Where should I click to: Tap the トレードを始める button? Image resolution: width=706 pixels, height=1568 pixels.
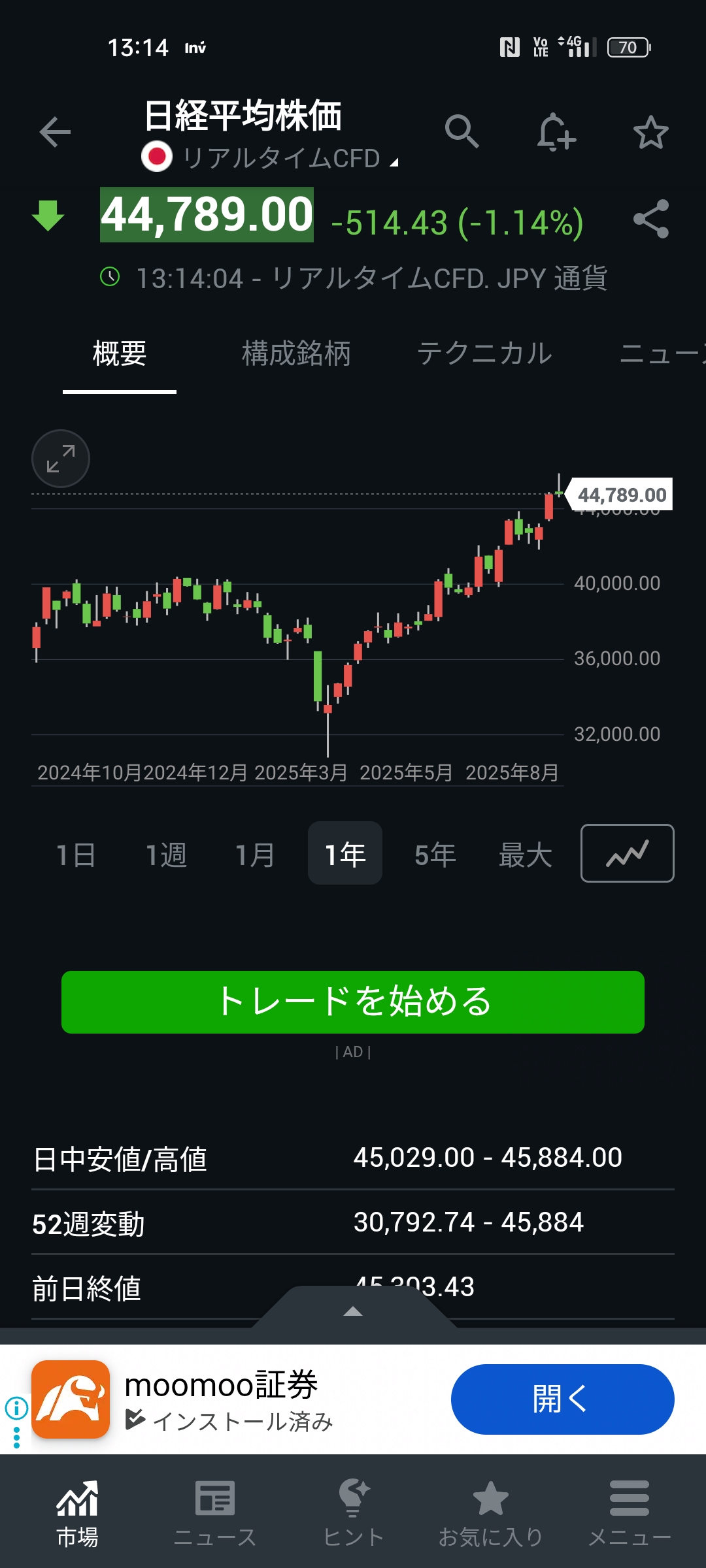point(353,1002)
